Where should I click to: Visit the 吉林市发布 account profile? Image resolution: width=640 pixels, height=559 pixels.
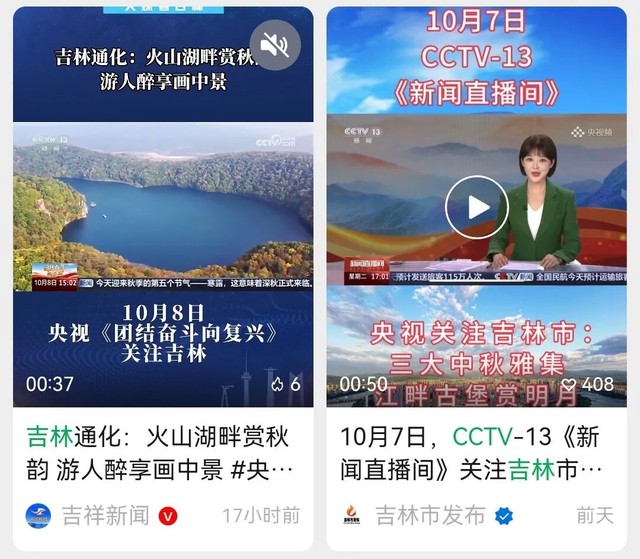click(x=430, y=515)
